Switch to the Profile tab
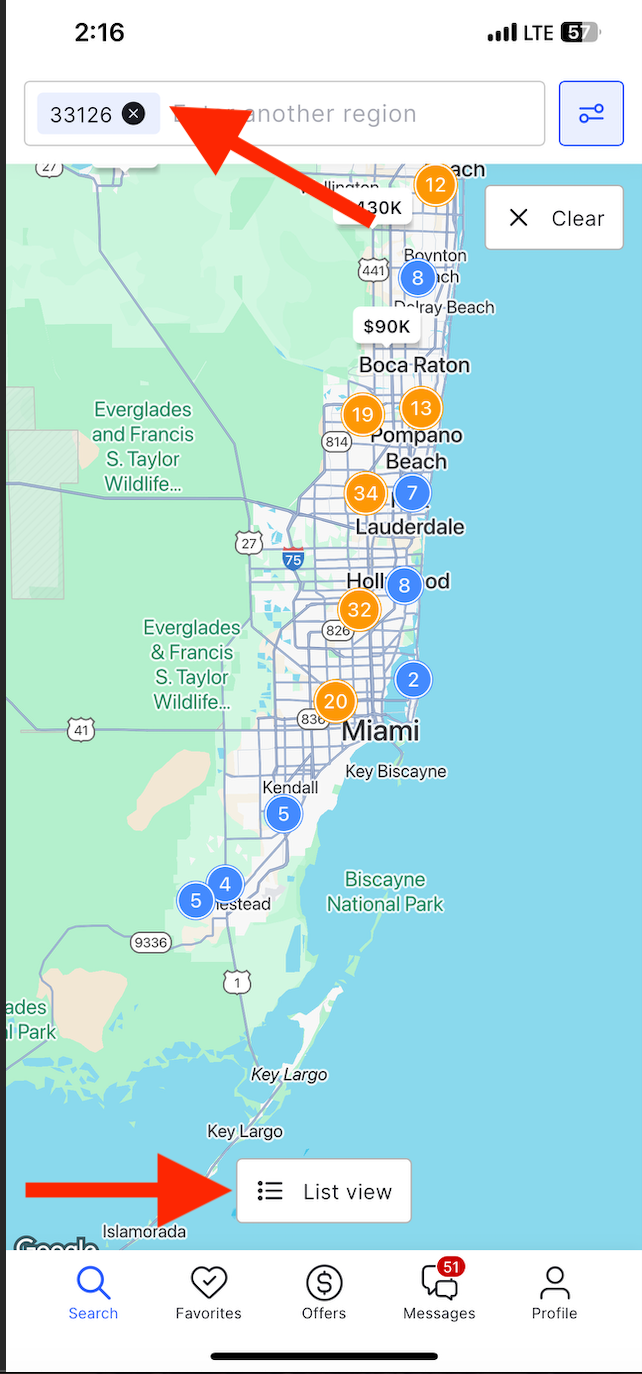Image resolution: width=642 pixels, height=1374 pixels. [x=554, y=1292]
